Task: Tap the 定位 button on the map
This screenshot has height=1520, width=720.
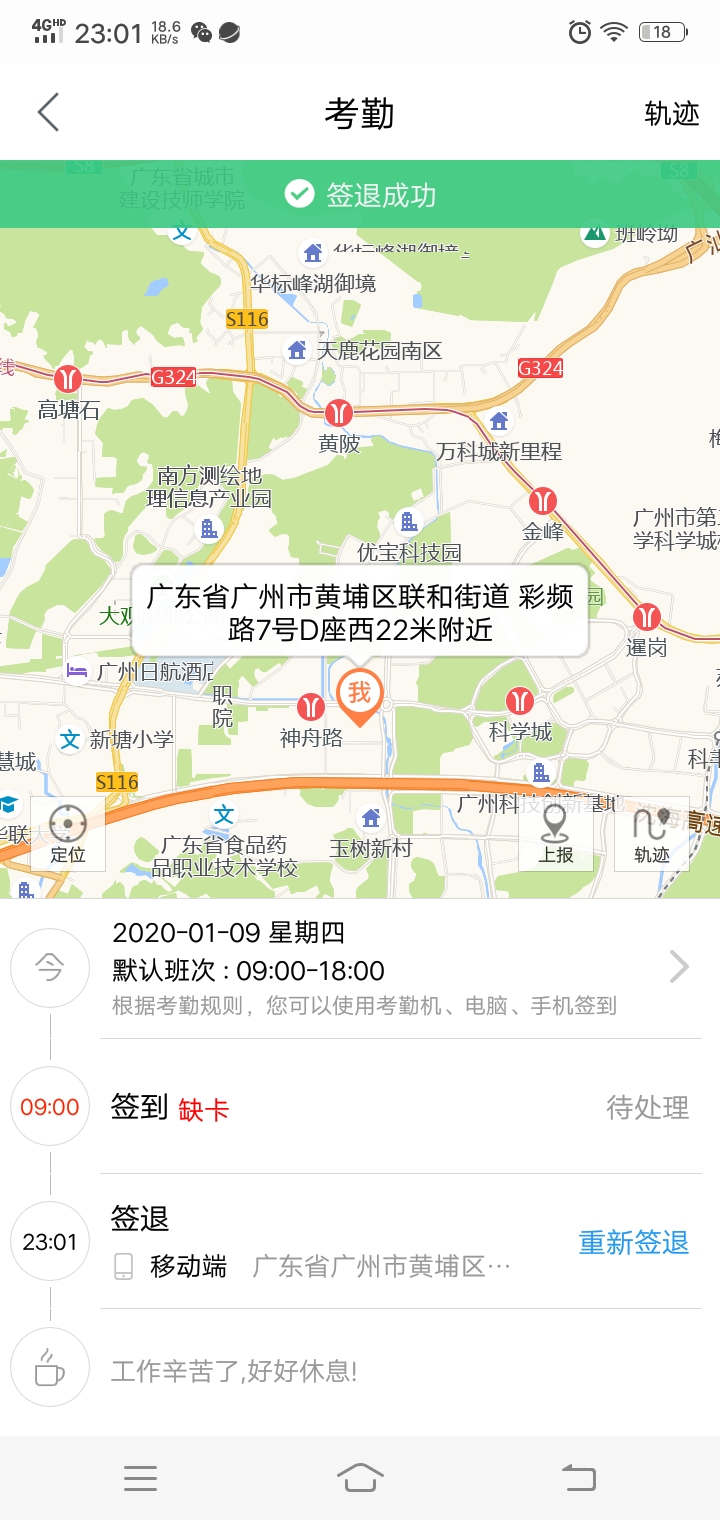Action: pos(68,834)
